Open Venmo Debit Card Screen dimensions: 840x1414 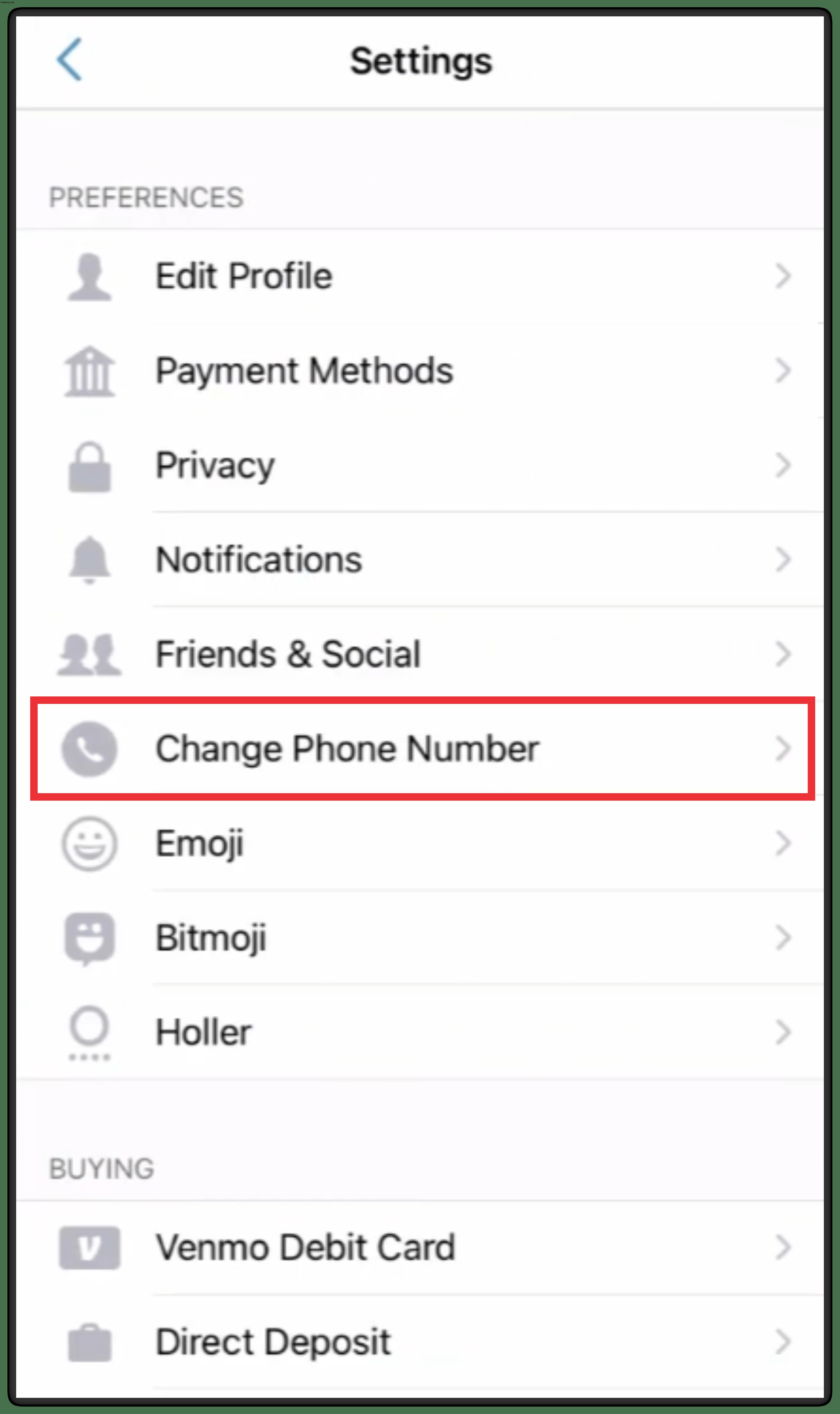click(x=419, y=1248)
